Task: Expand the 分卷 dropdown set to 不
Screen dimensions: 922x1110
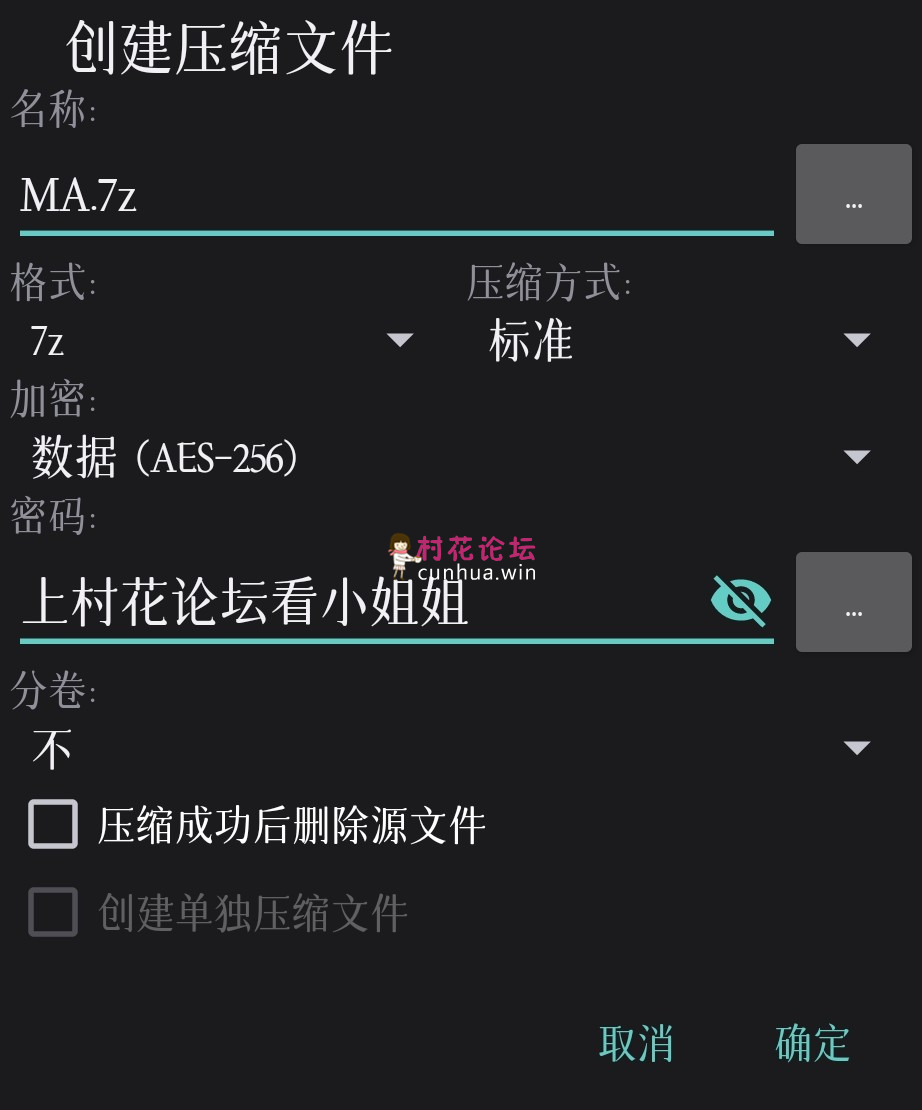Action: click(450, 748)
